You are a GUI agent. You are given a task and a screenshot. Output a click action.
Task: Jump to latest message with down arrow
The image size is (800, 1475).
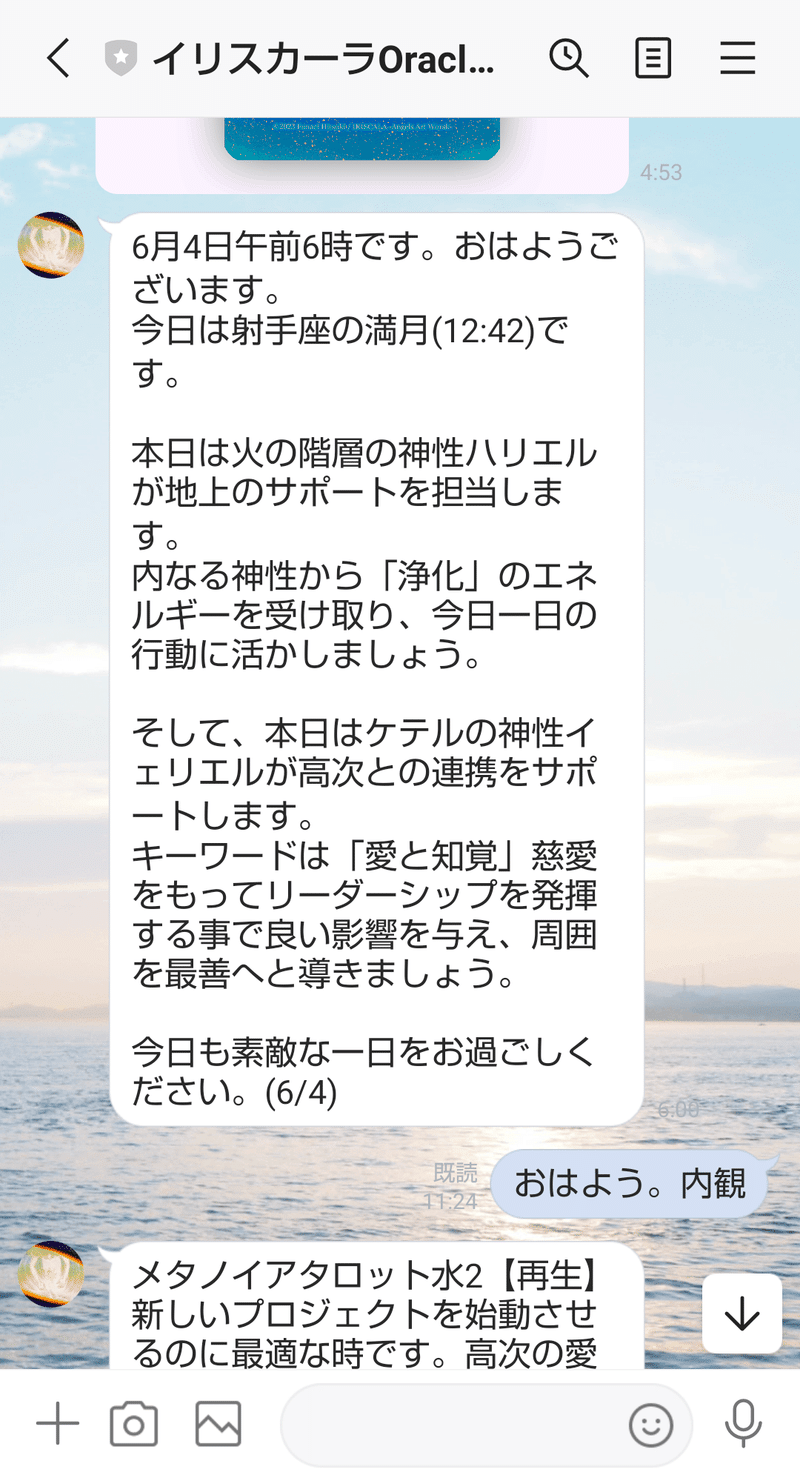coord(742,1313)
